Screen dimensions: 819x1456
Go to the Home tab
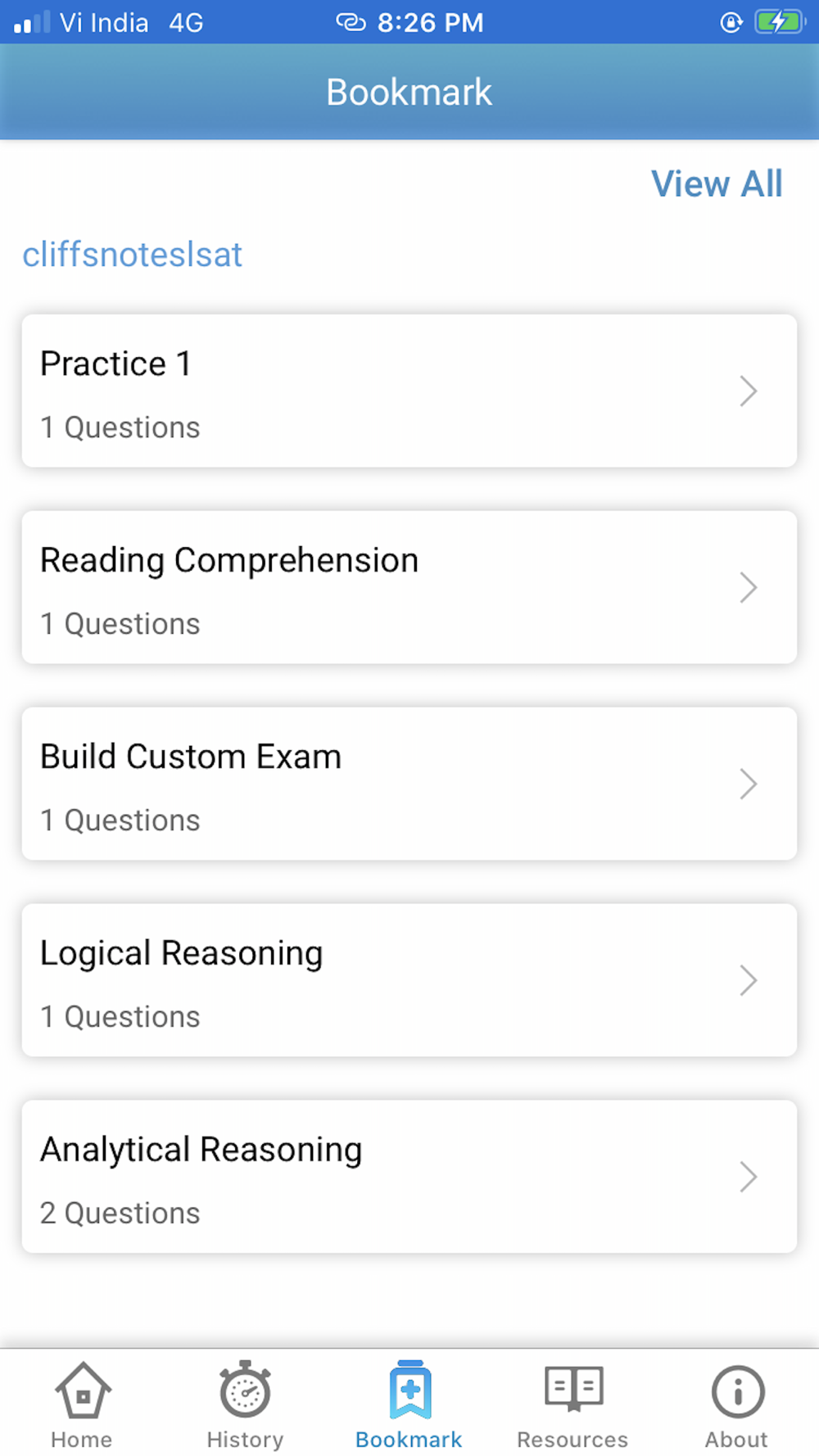click(82, 1404)
